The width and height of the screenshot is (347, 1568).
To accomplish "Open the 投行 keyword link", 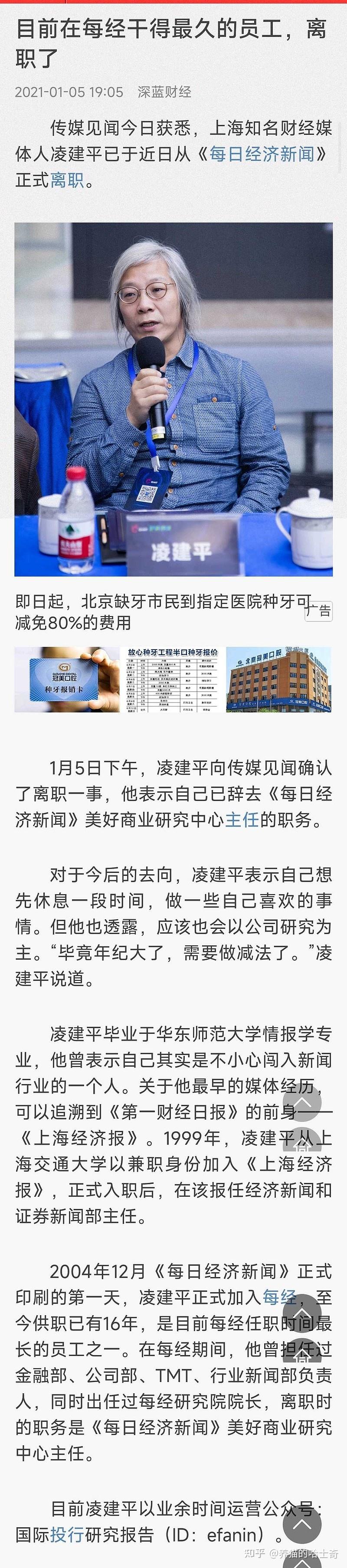I will [x=67, y=1535].
